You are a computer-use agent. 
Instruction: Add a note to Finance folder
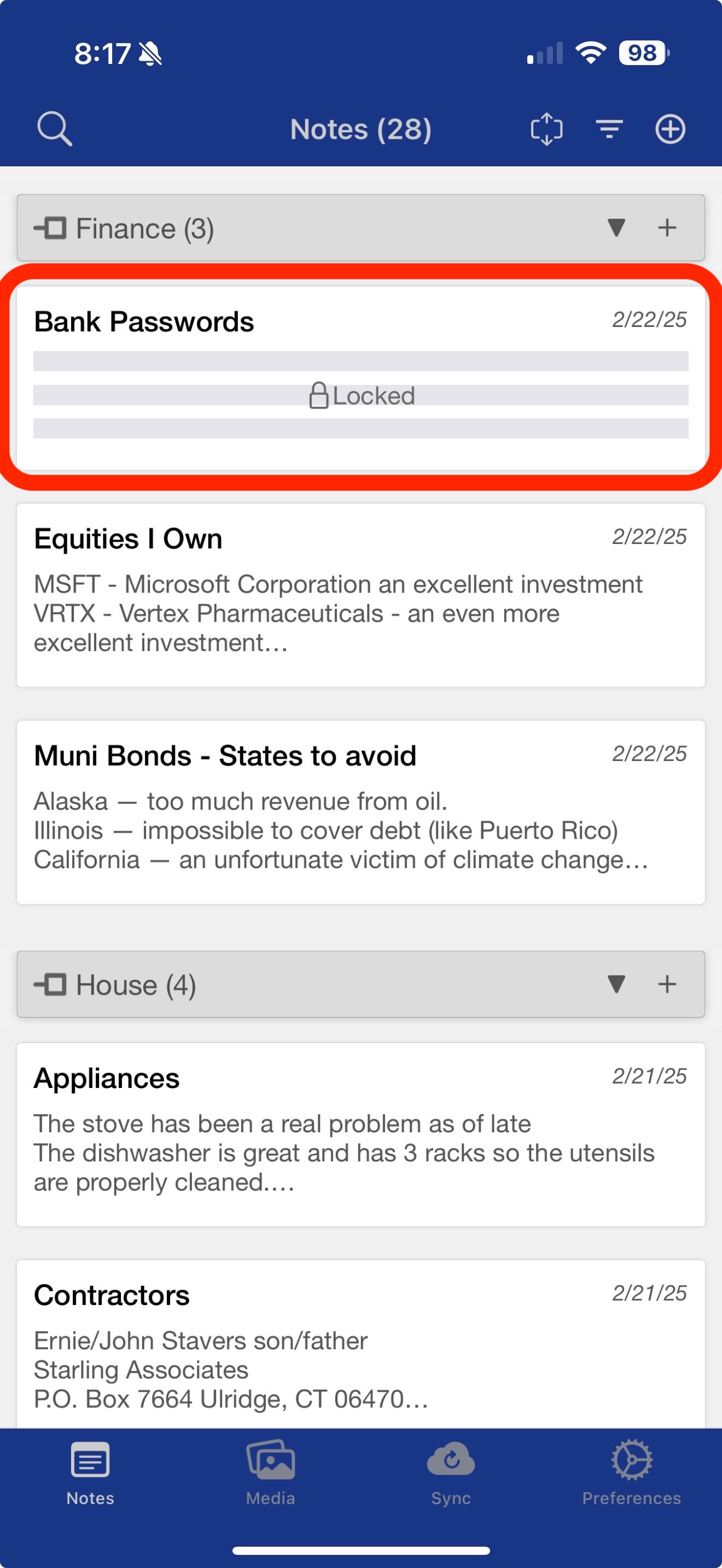(x=667, y=227)
